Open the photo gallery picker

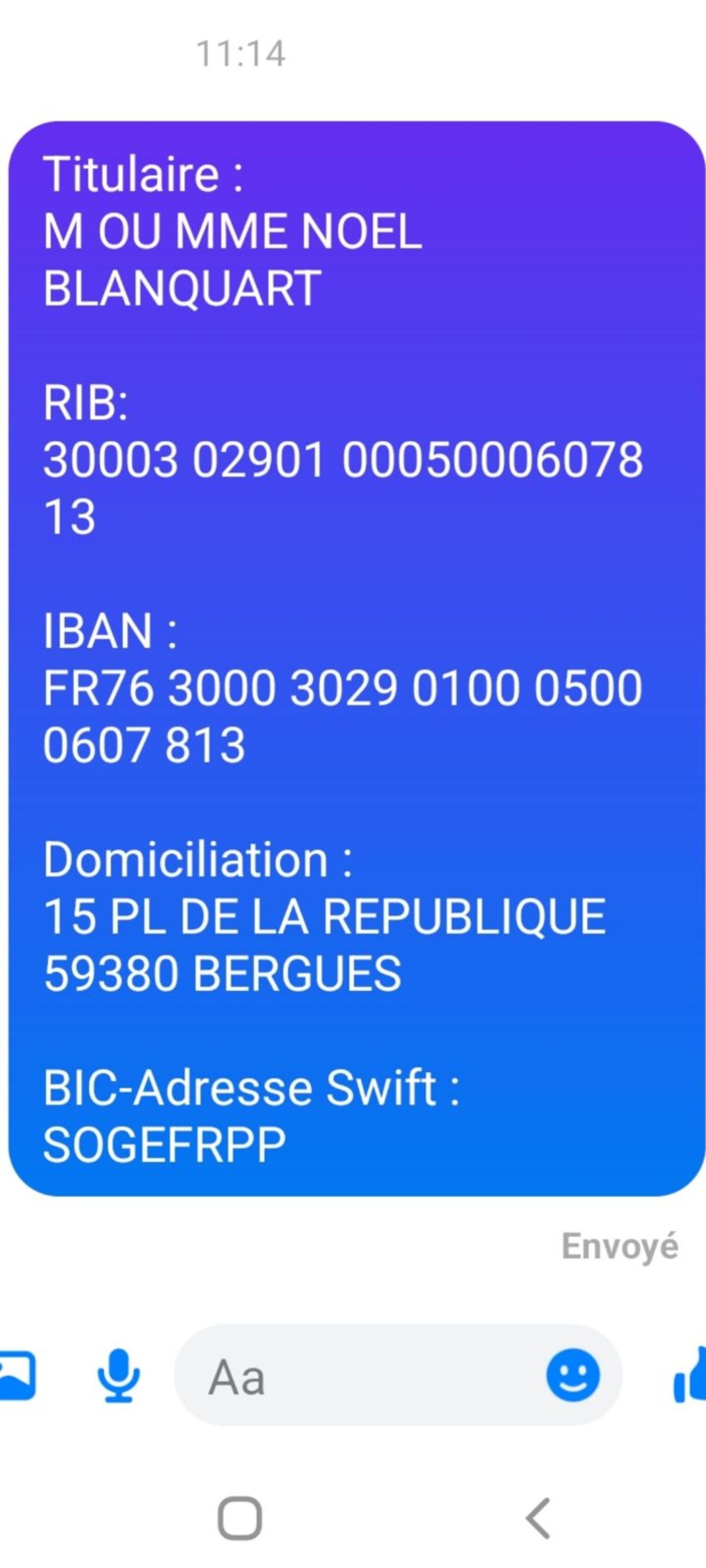pyautogui.click(x=17, y=1376)
